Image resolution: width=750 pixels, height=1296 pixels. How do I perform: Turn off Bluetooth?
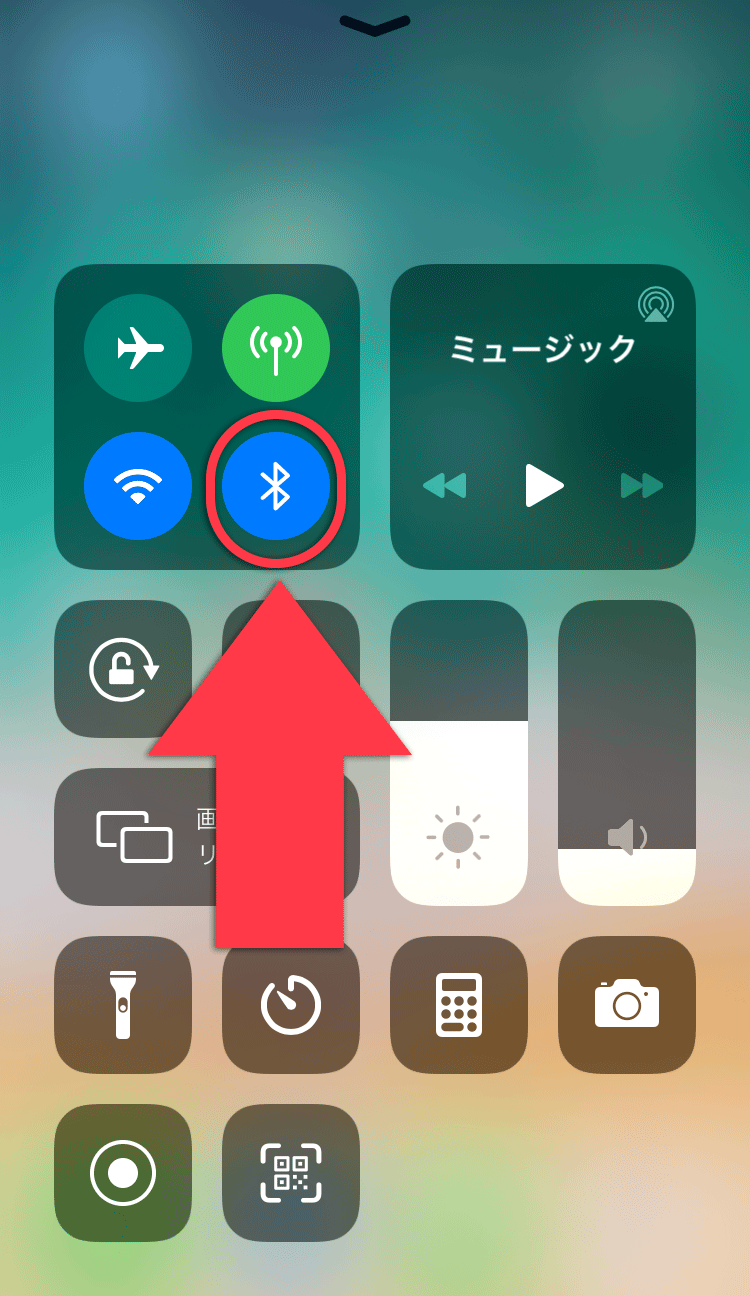(276, 486)
